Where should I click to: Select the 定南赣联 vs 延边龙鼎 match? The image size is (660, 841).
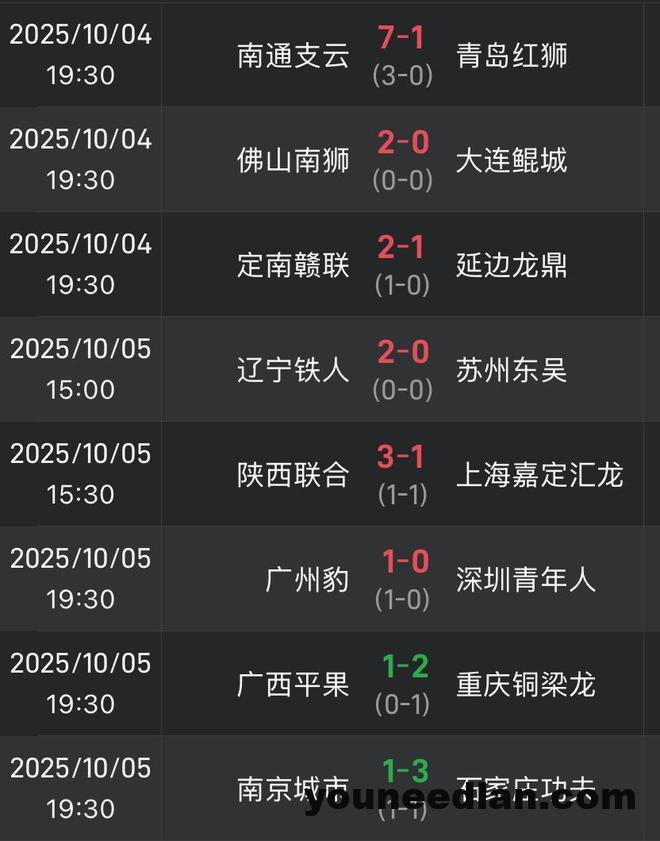(402, 264)
